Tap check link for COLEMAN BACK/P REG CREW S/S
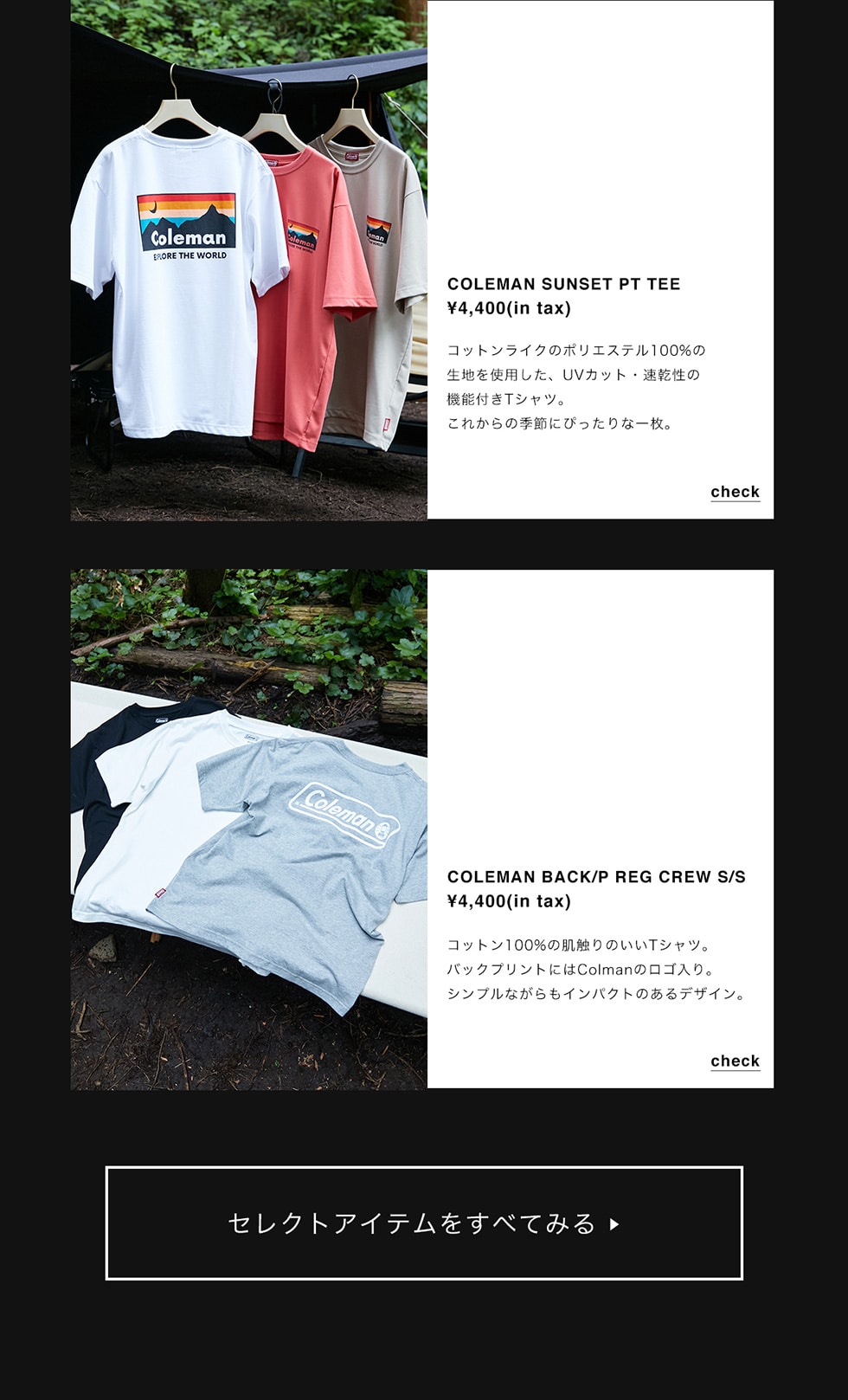The height and width of the screenshot is (1400, 848). point(735,1061)
